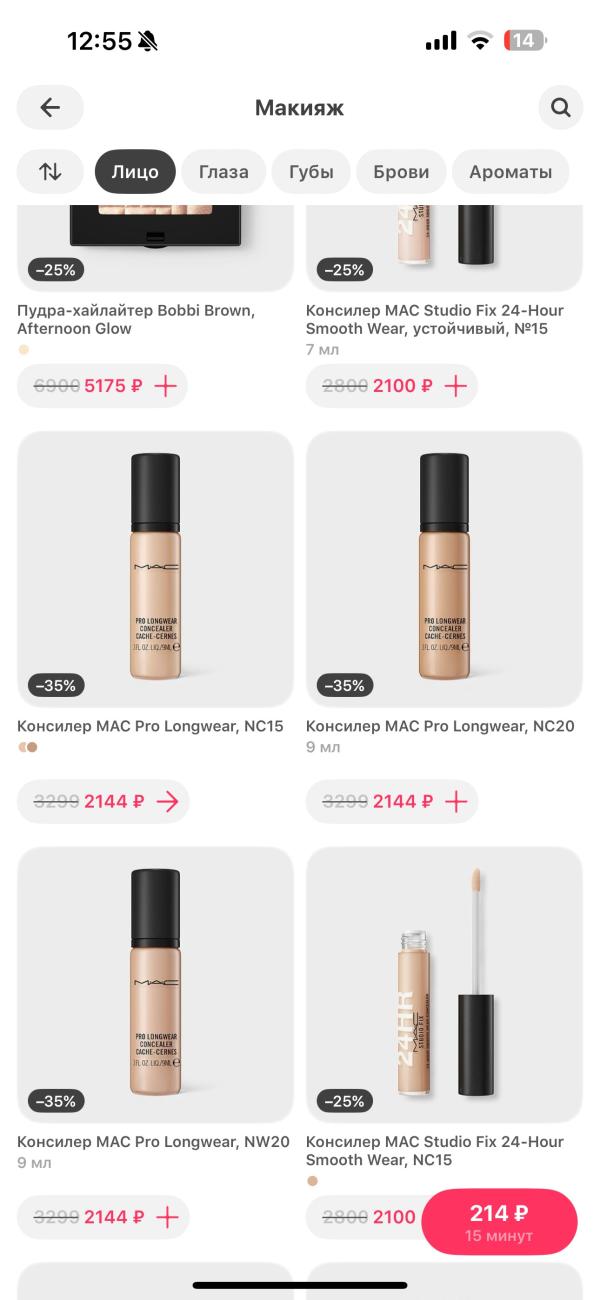Open the sort options button
Viewport: 600px width, 1300px height.
(x=50, y=172)
